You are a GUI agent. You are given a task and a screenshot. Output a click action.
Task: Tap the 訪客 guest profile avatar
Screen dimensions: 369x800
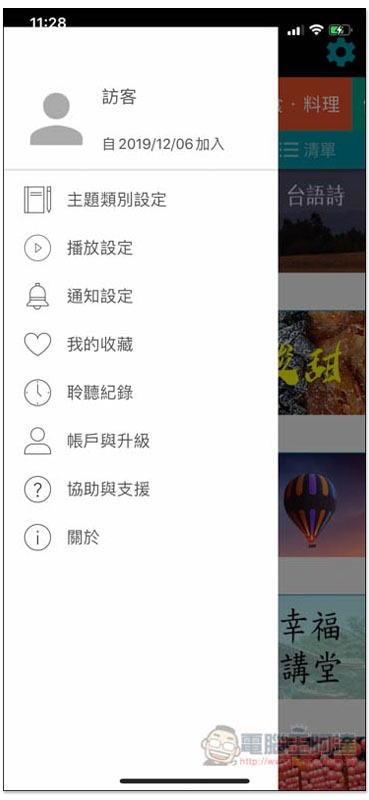pos(56,119)
